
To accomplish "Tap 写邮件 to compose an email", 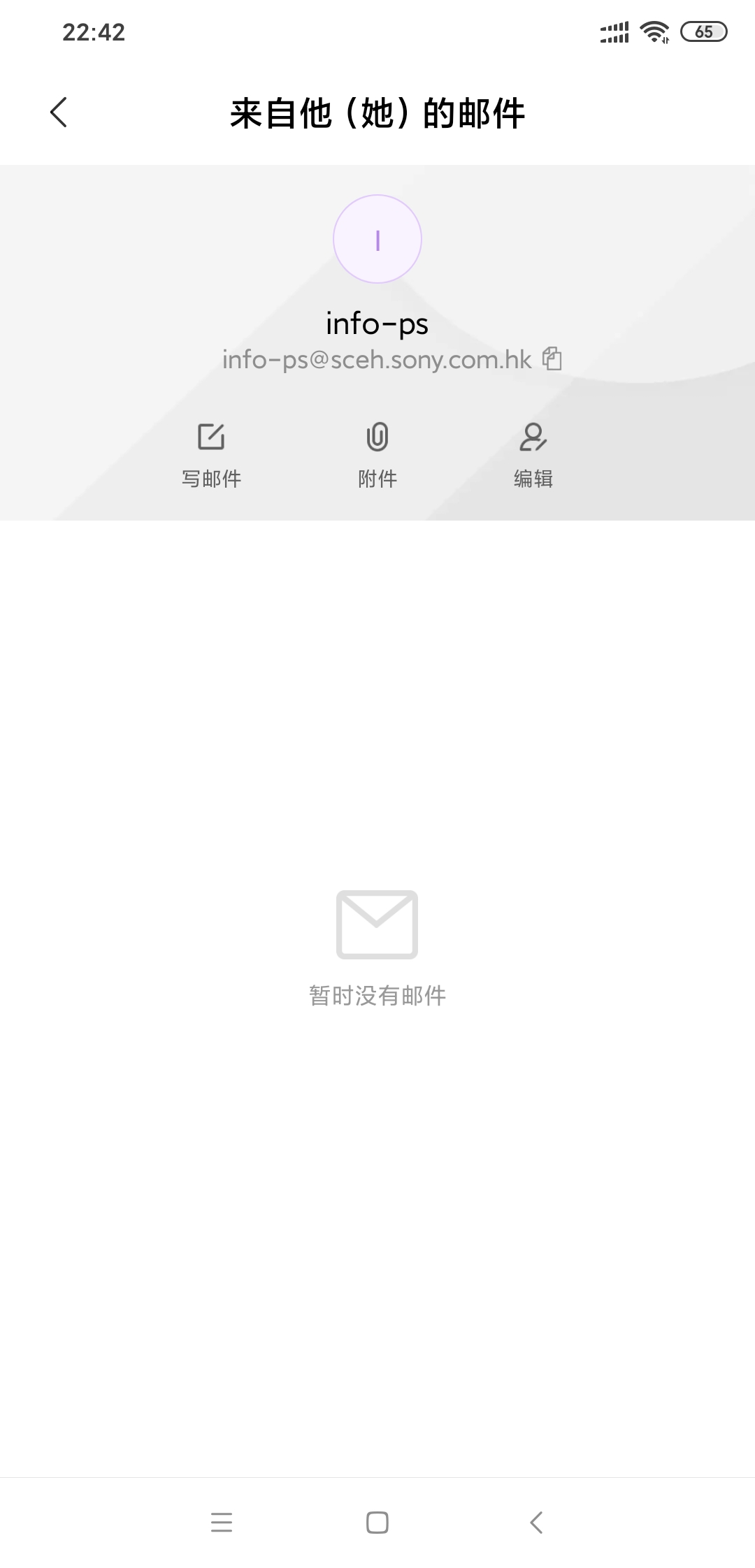I will point(211,455).
